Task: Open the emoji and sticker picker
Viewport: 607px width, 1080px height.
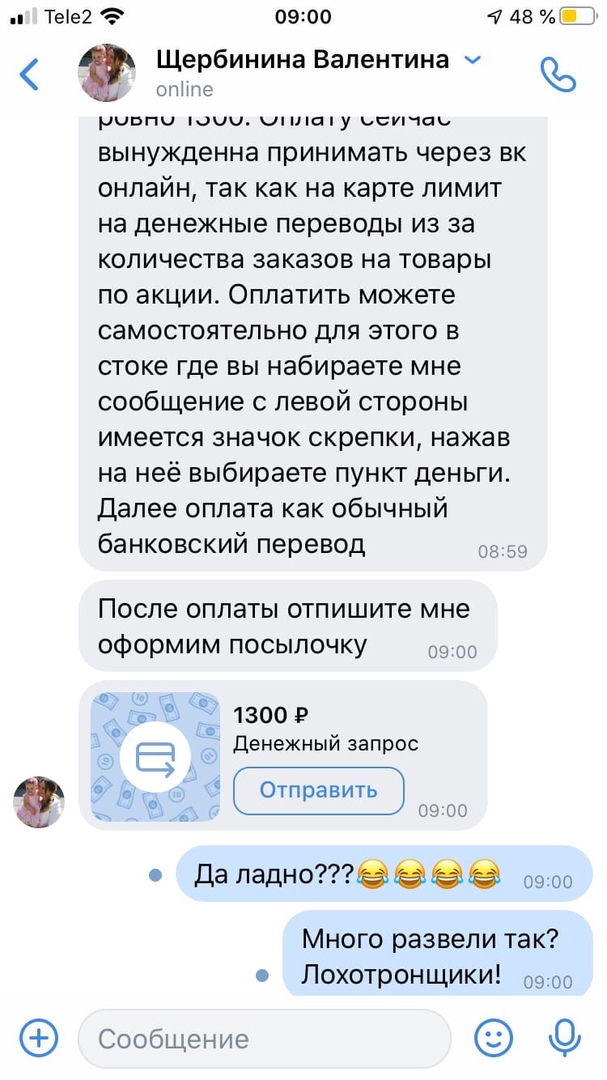Action: tap(493, 1039)
